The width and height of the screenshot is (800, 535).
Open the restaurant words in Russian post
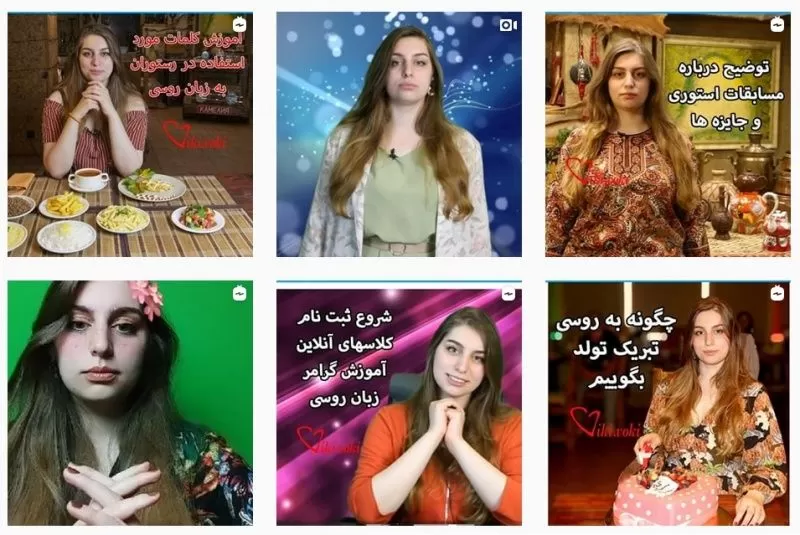(x=130, y=135)
